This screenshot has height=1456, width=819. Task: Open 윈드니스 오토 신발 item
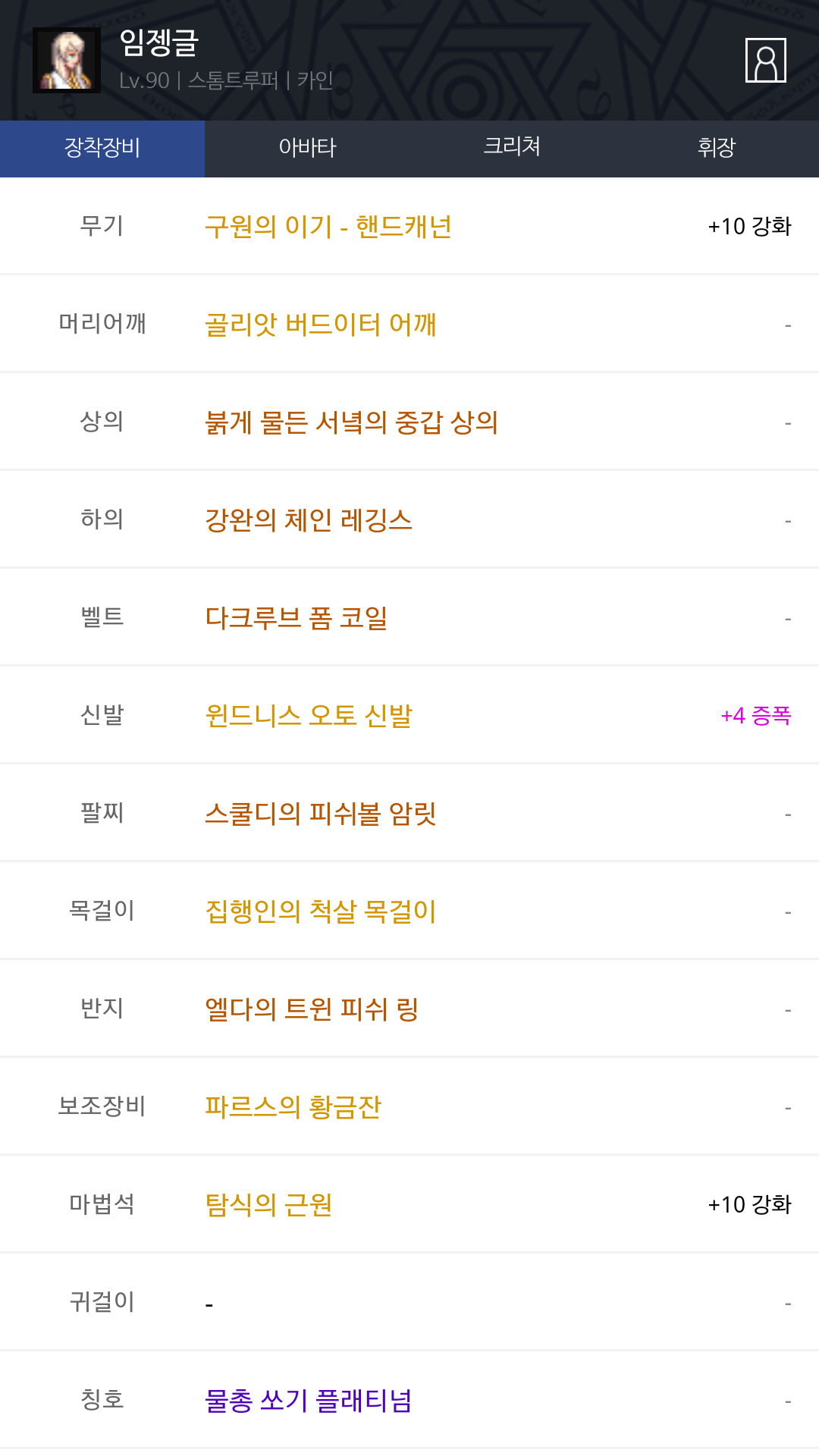click(x=309, y=716)
